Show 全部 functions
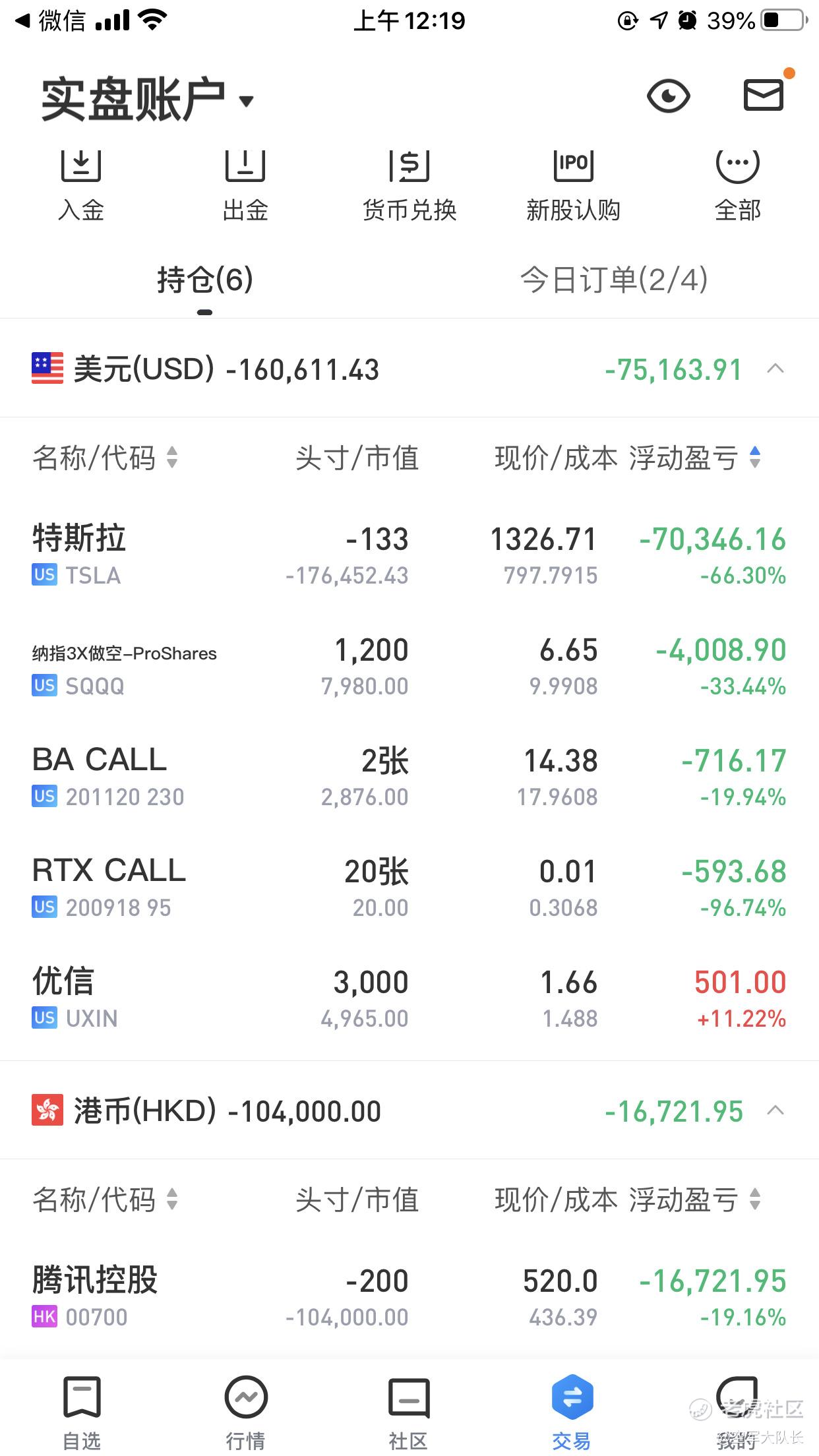The image size is (819, 1456). (737, 186)
